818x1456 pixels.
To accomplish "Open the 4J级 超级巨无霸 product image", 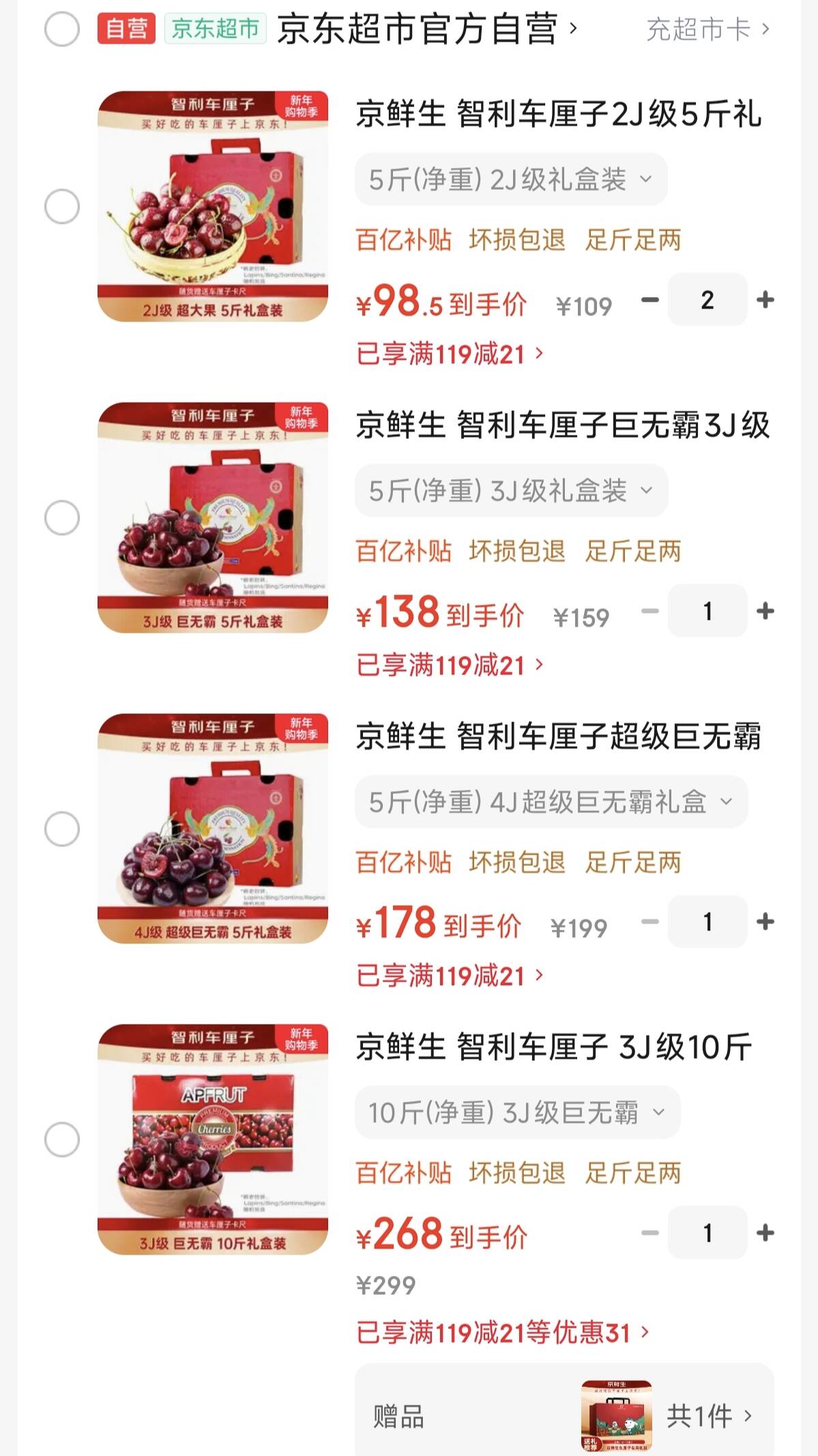I will click(213, 829).
